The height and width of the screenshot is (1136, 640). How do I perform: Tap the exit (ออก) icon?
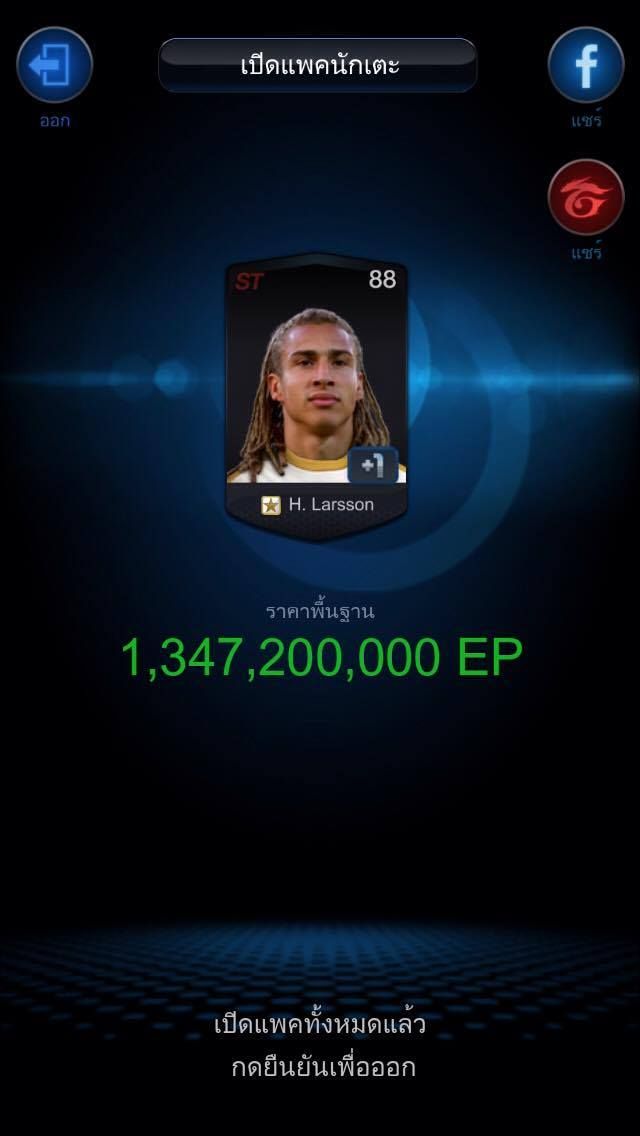coord(54,65)
